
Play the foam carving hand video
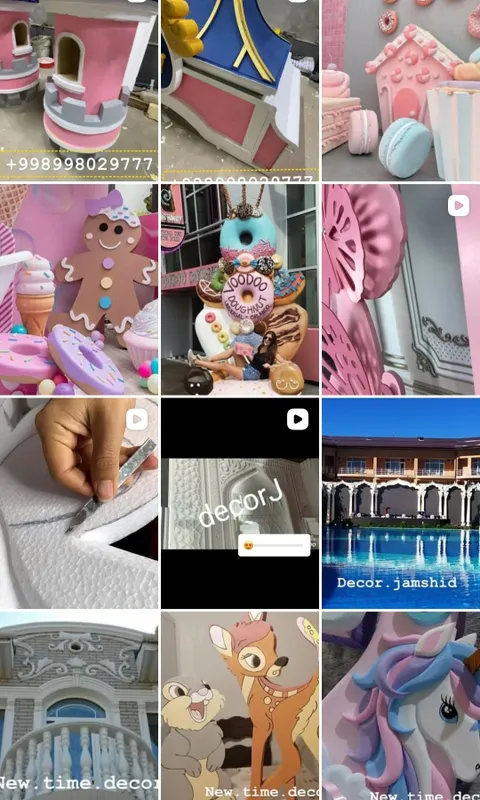pos(79,504)
